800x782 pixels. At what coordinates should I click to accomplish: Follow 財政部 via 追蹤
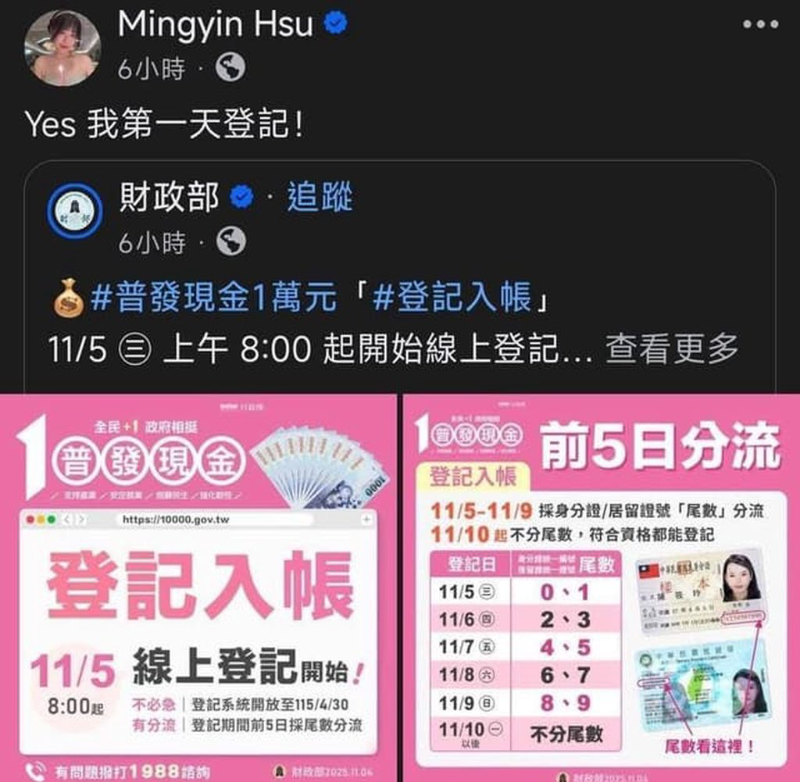click(320, 196)
